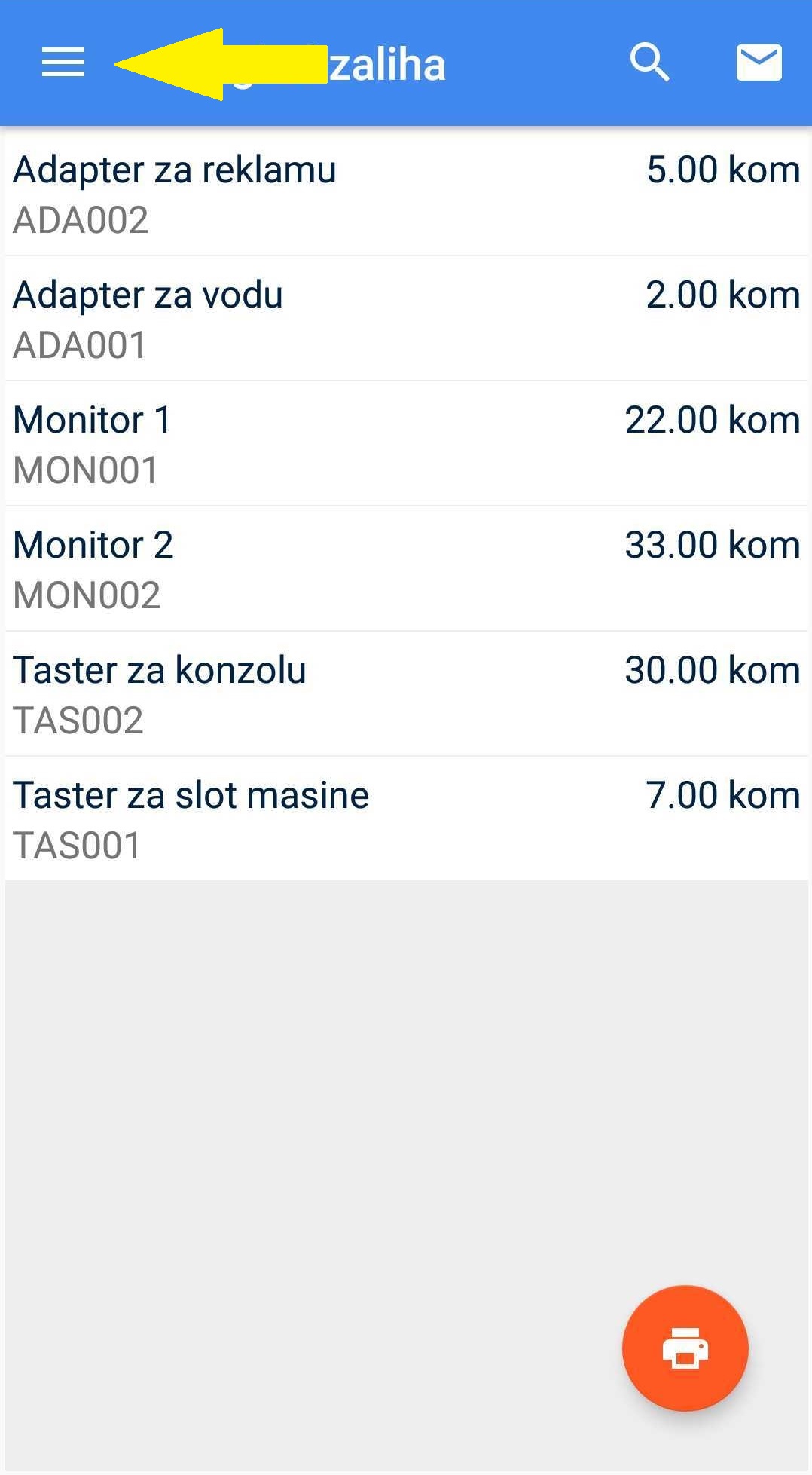Open the hamburger drawer menu
Image resolution: width=812 pixels, height=1475 pixels.
[63, 62]
